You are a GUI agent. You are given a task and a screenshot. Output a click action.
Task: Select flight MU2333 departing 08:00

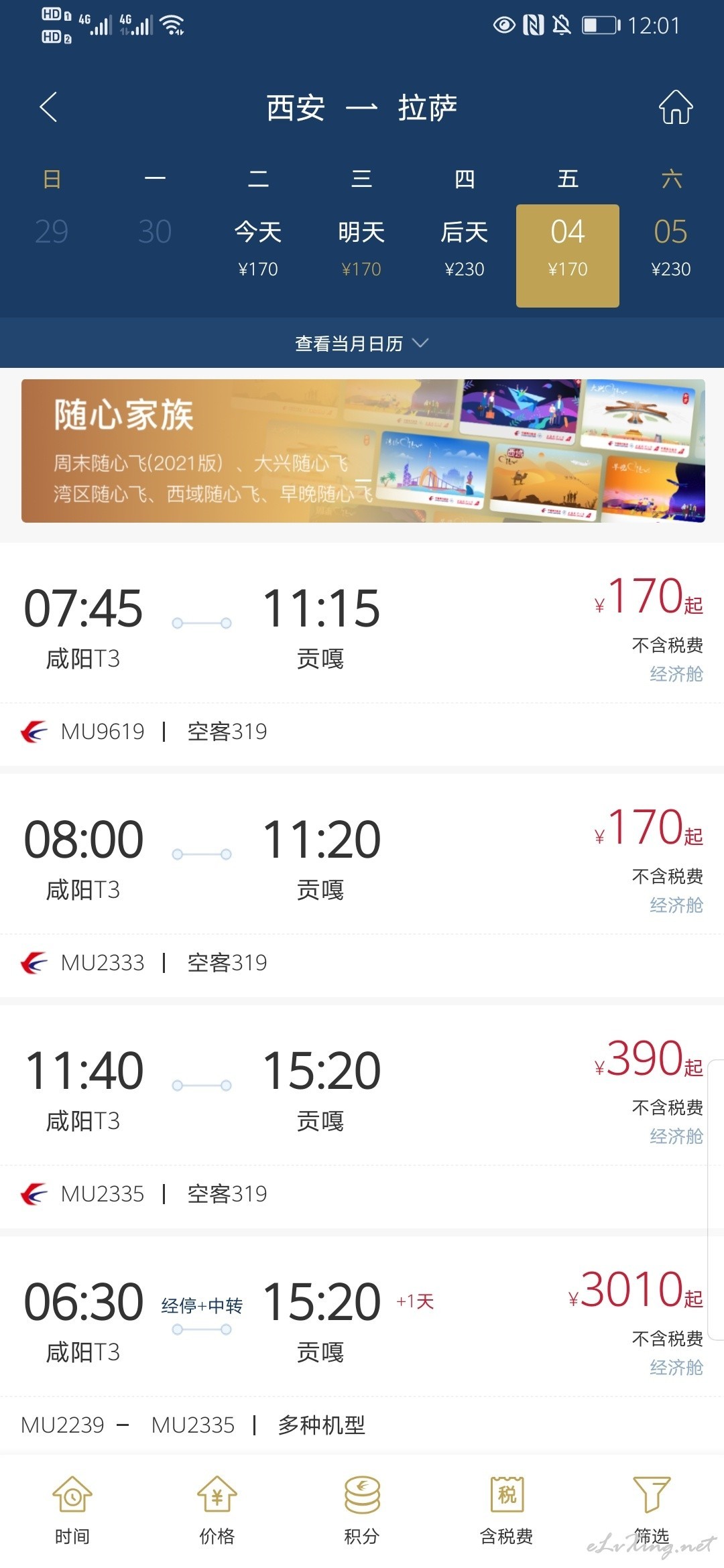coord(362,886)
